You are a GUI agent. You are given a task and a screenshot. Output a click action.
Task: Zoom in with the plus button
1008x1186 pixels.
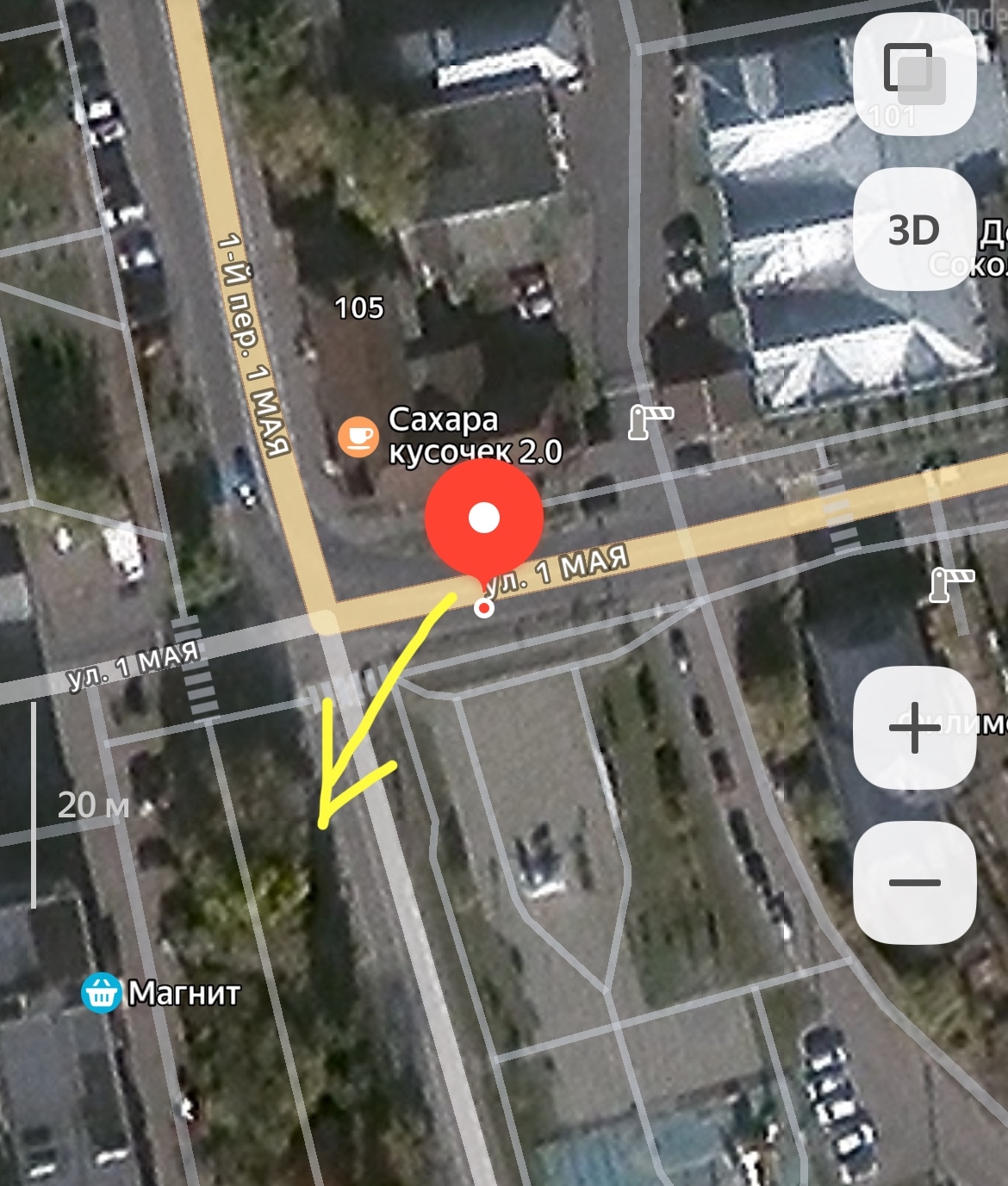(914, 728)
